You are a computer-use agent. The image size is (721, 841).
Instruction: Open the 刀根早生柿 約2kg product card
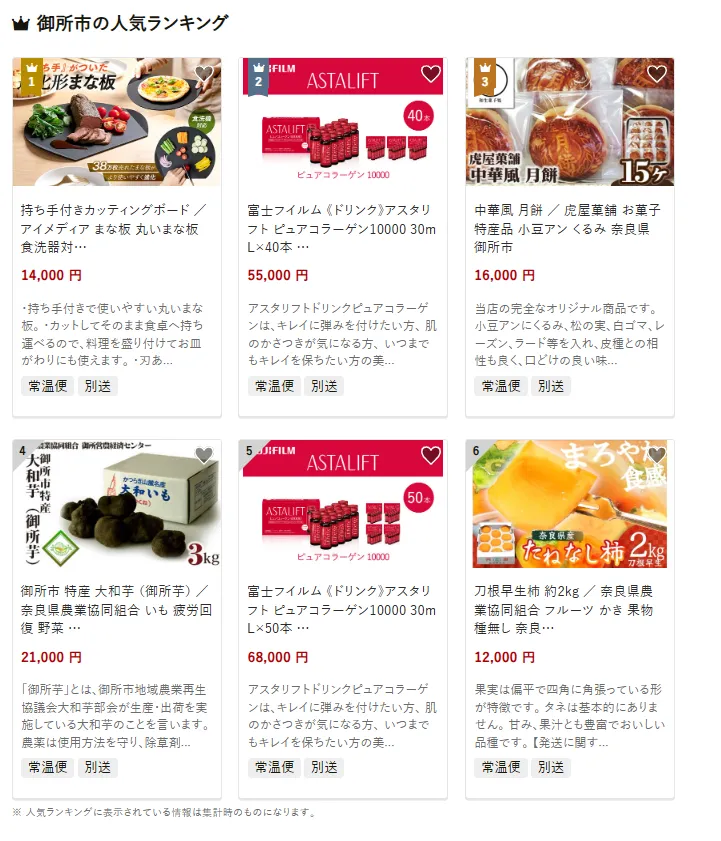pos(569,610)
